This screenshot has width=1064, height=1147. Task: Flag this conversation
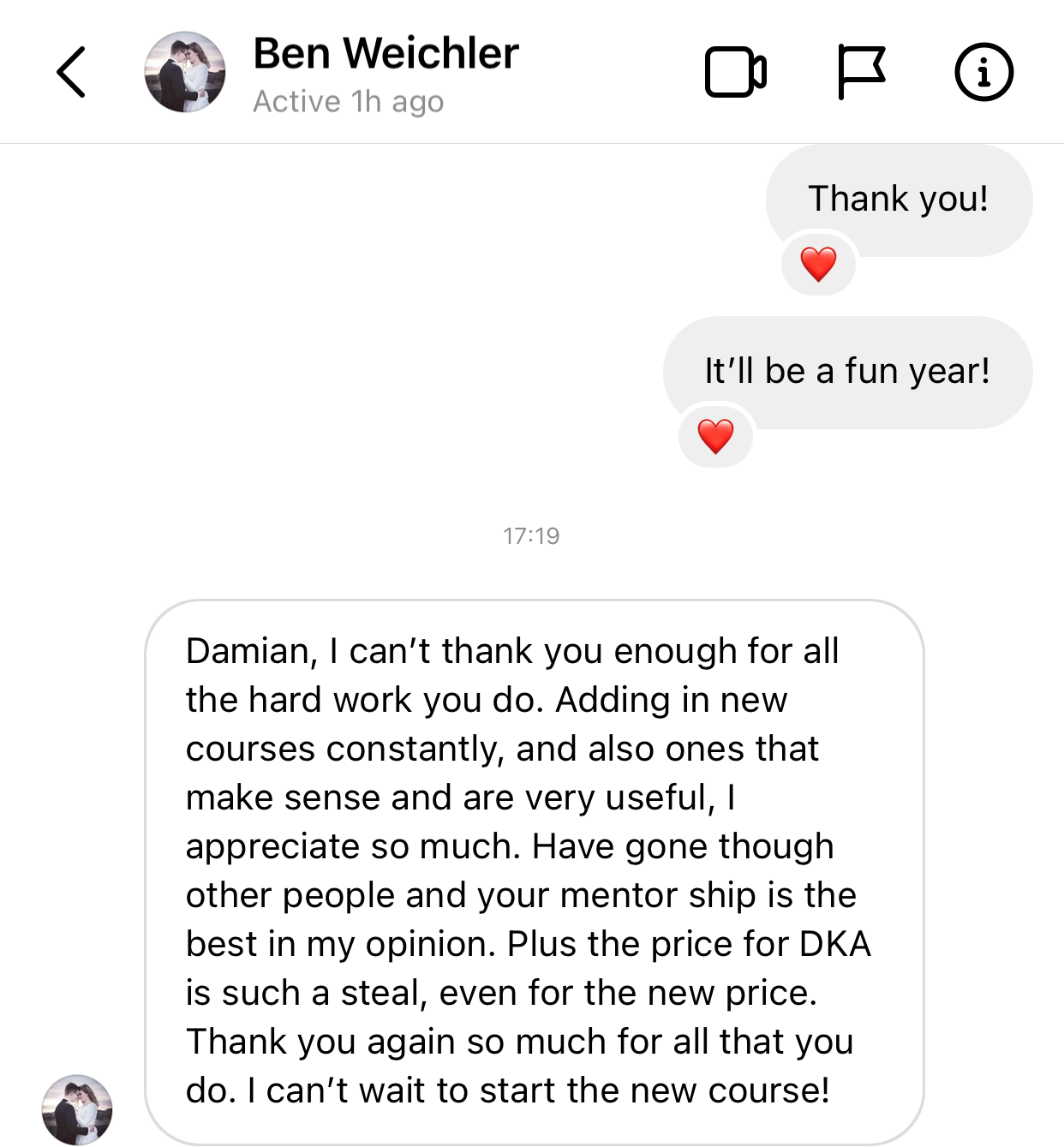click(860, 73)
